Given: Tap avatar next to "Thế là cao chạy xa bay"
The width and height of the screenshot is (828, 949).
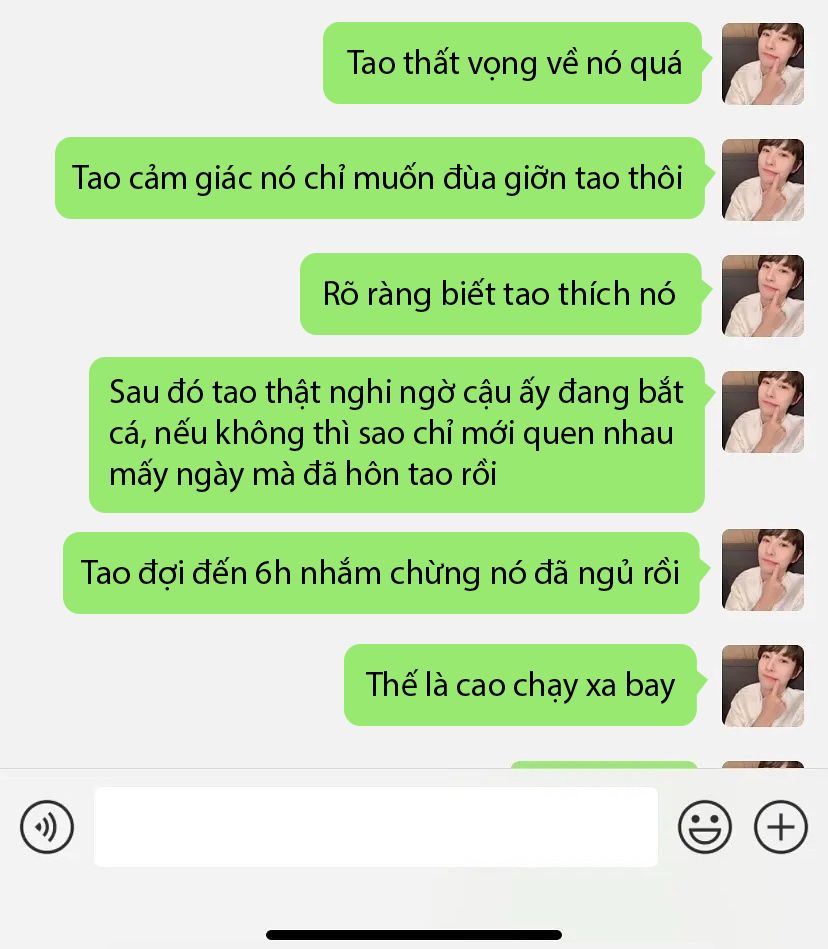Looking at the screenshot, I should 763,686.
